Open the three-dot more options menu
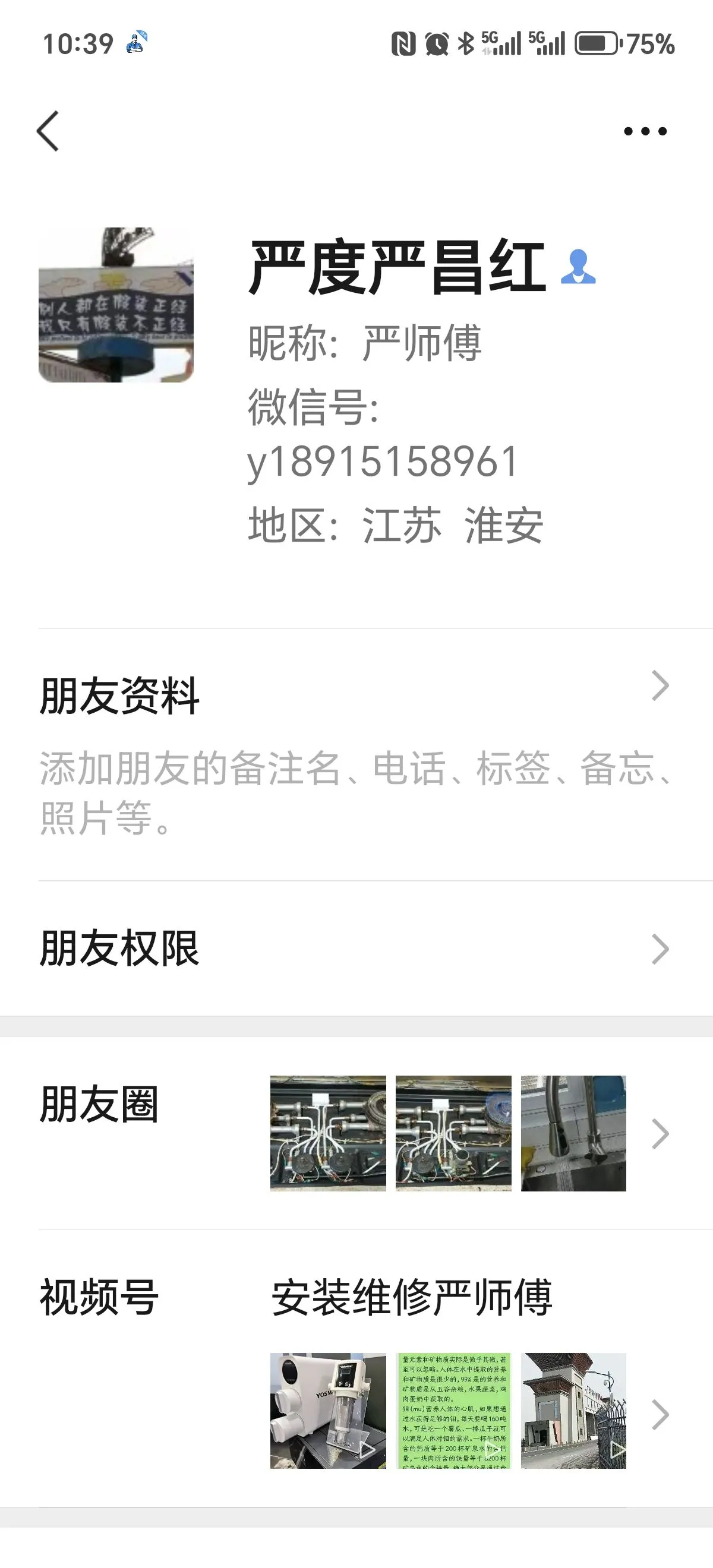The image size is (713, 1568). pos(645,131)
